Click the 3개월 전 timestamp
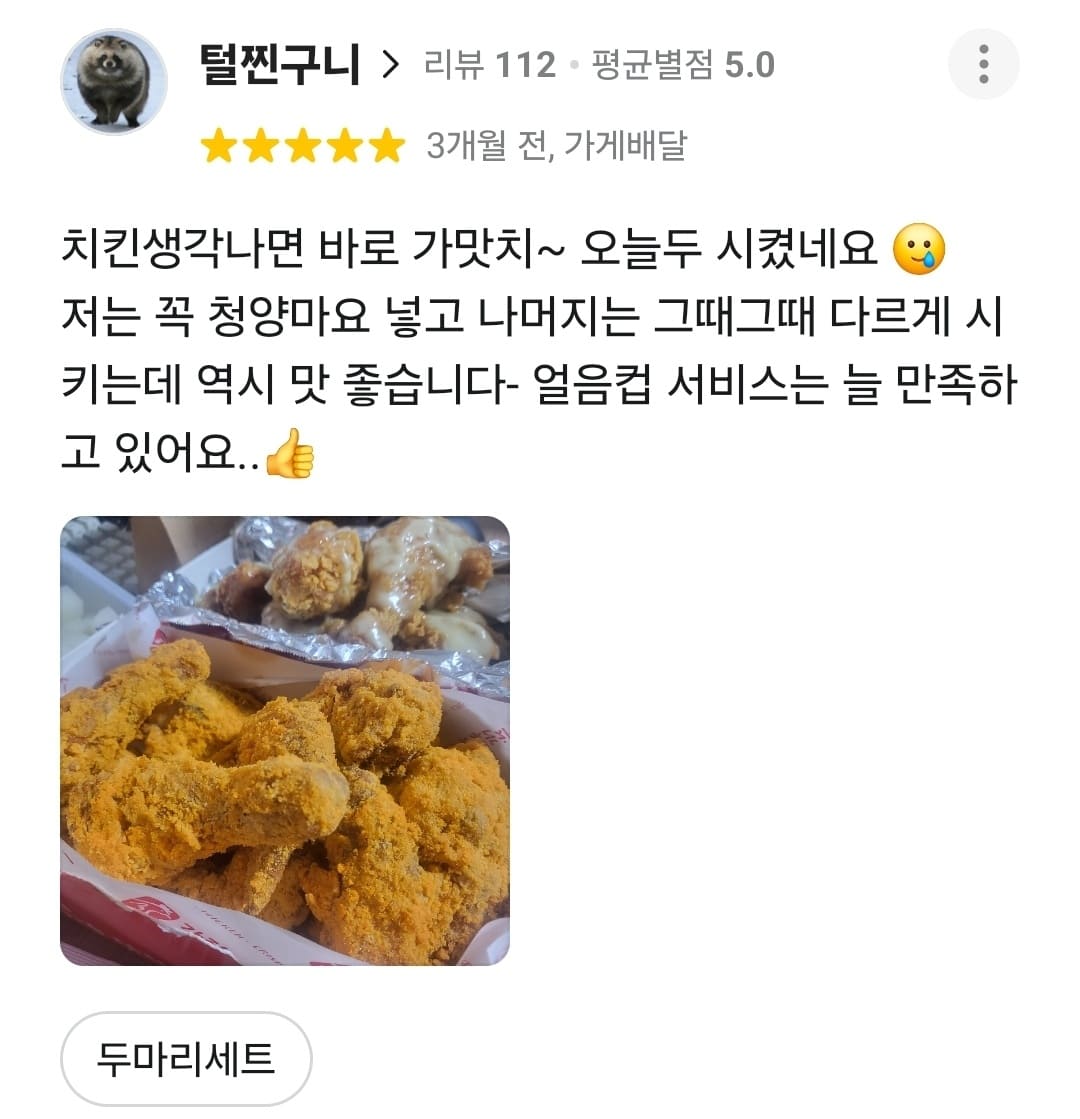Screen dimensions: 1080x1119 [485, 144]
